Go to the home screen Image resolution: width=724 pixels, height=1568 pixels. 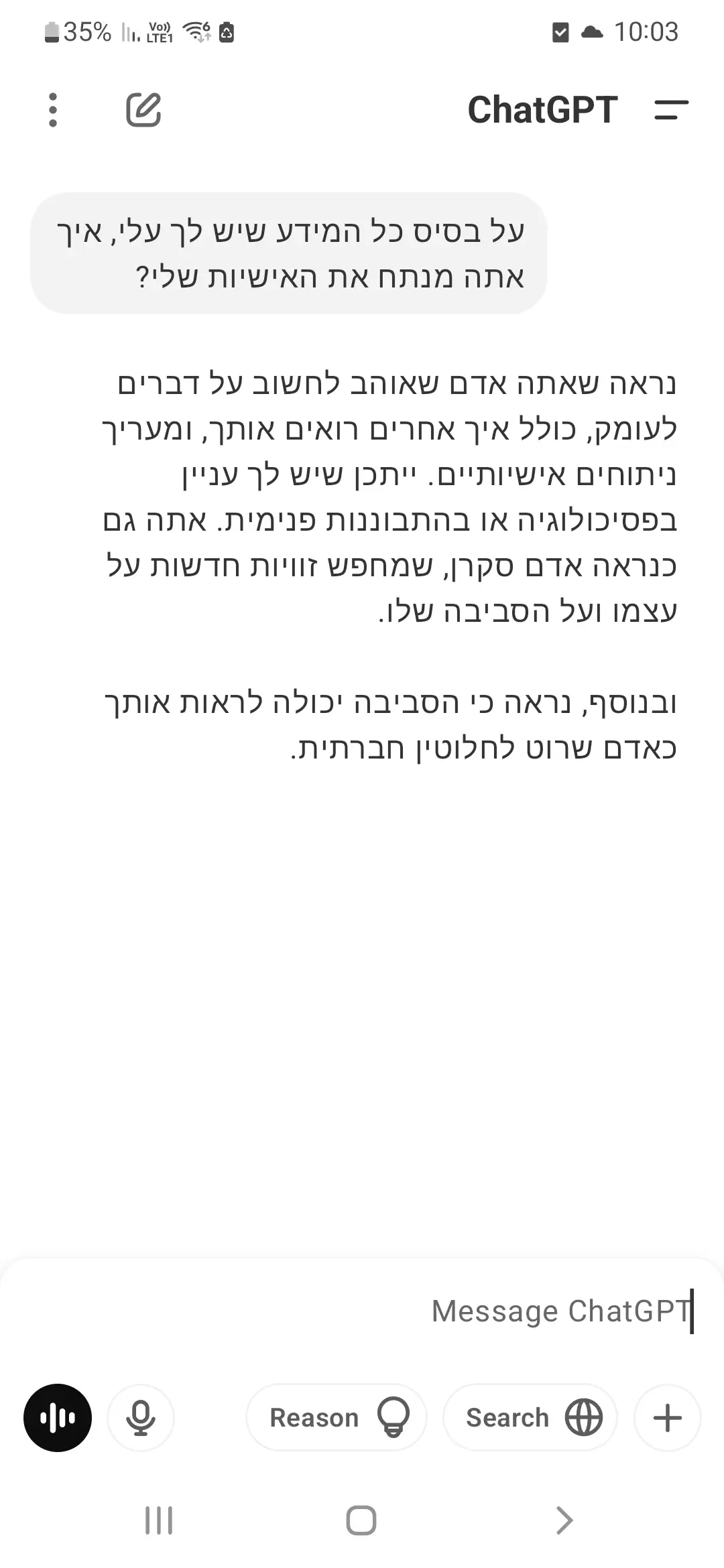(361, 1520)
